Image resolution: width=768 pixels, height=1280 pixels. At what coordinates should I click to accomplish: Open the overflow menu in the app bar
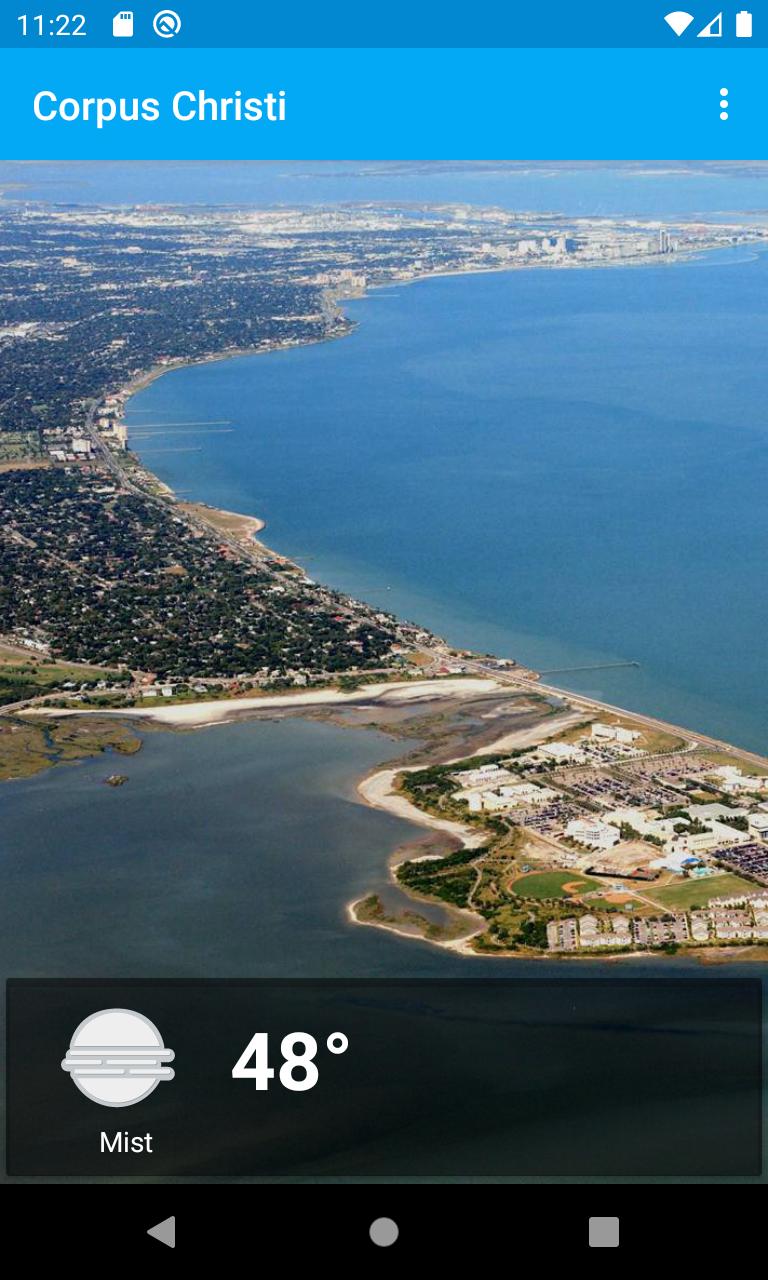(724, 103)
